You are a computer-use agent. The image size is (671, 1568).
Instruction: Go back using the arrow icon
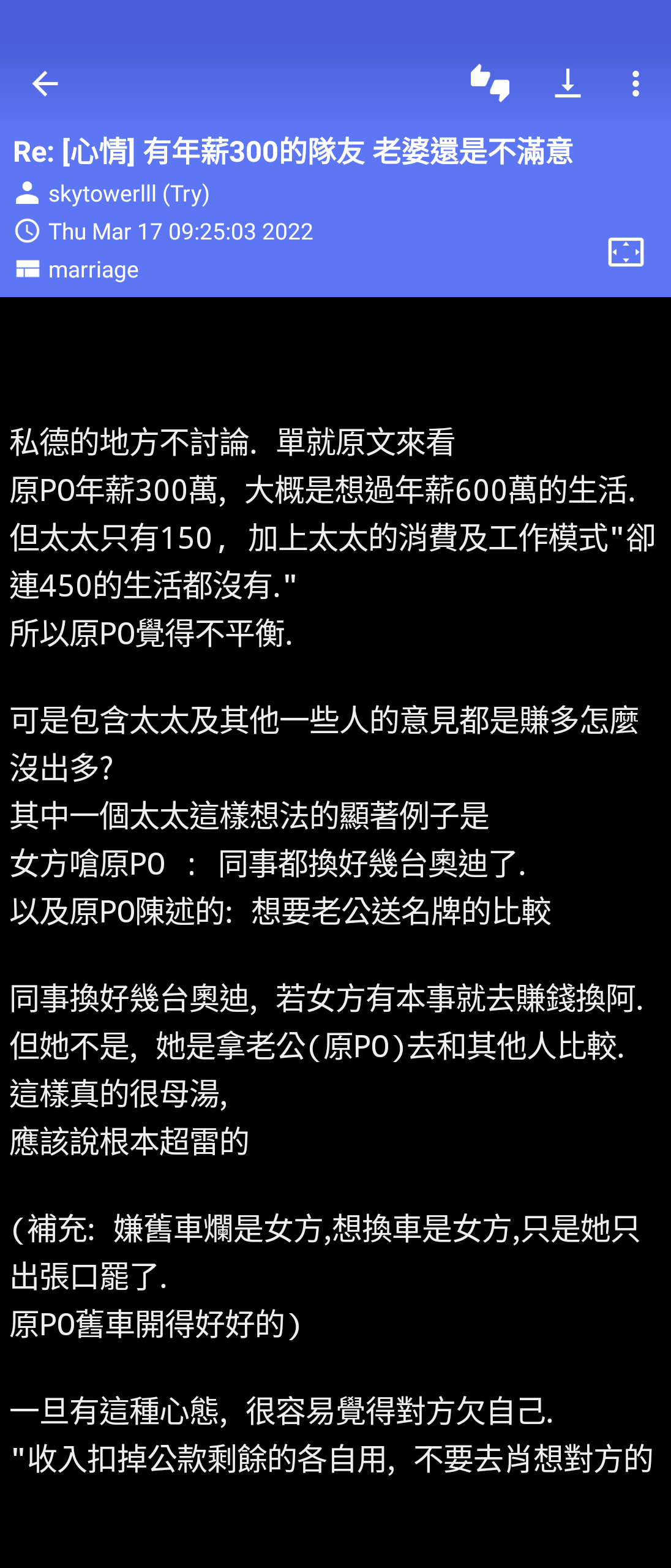pyautogui.click(x=45, y=84)
